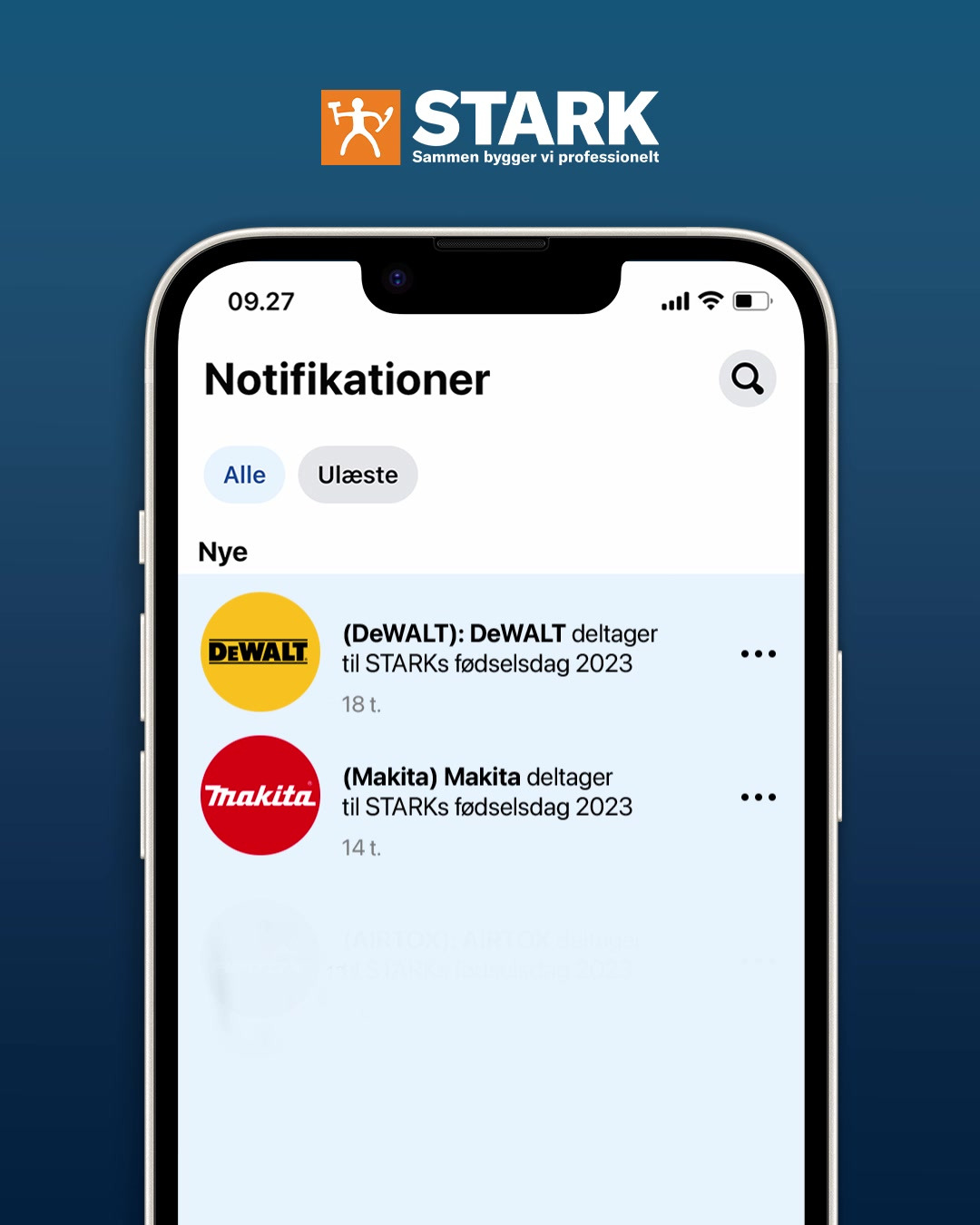Tap the clock showing 09.27
The height and width of the screenshot is (1225, 980).
(x=258, y=299)
